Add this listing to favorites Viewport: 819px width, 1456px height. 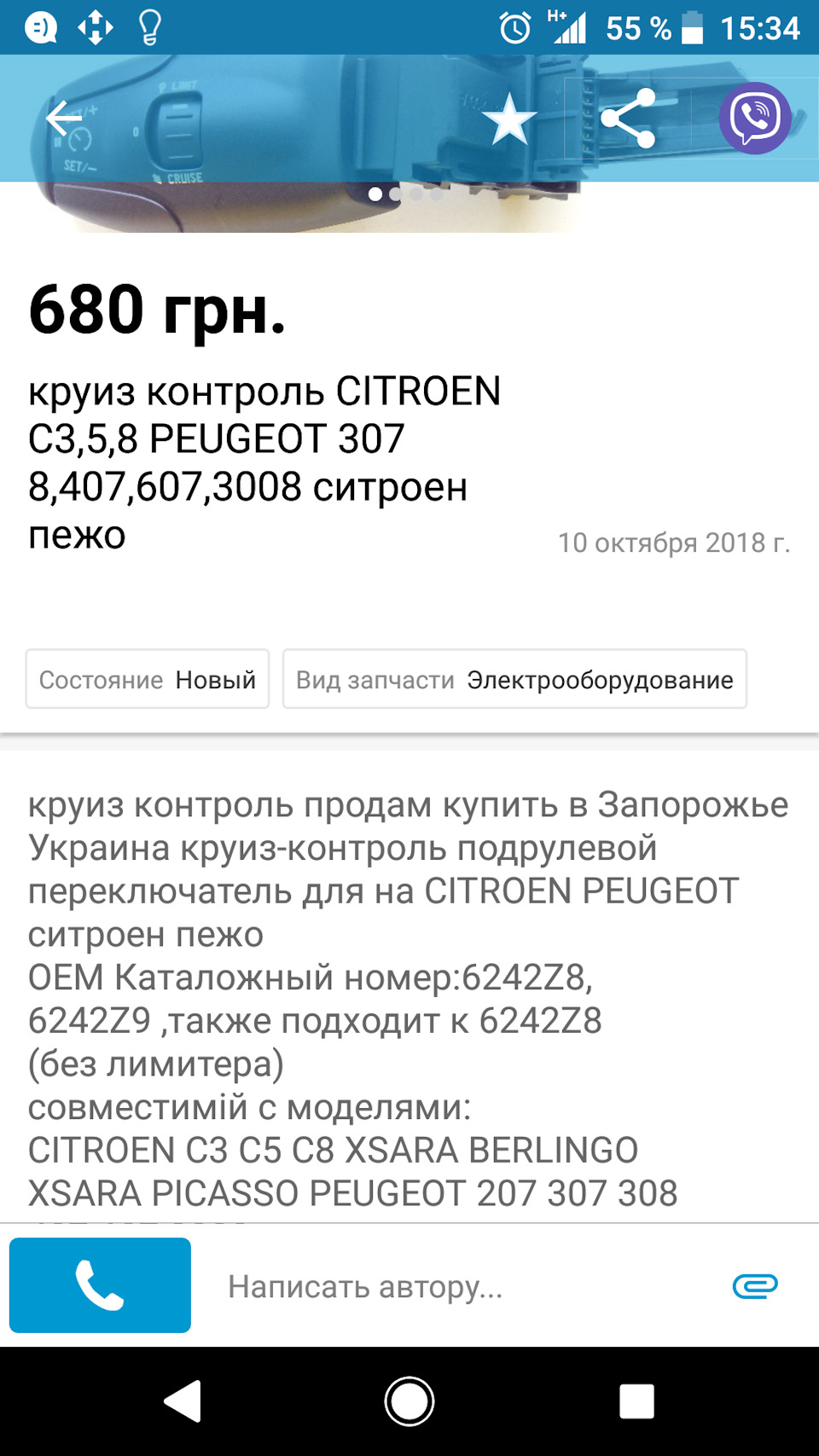click(509, 119)
